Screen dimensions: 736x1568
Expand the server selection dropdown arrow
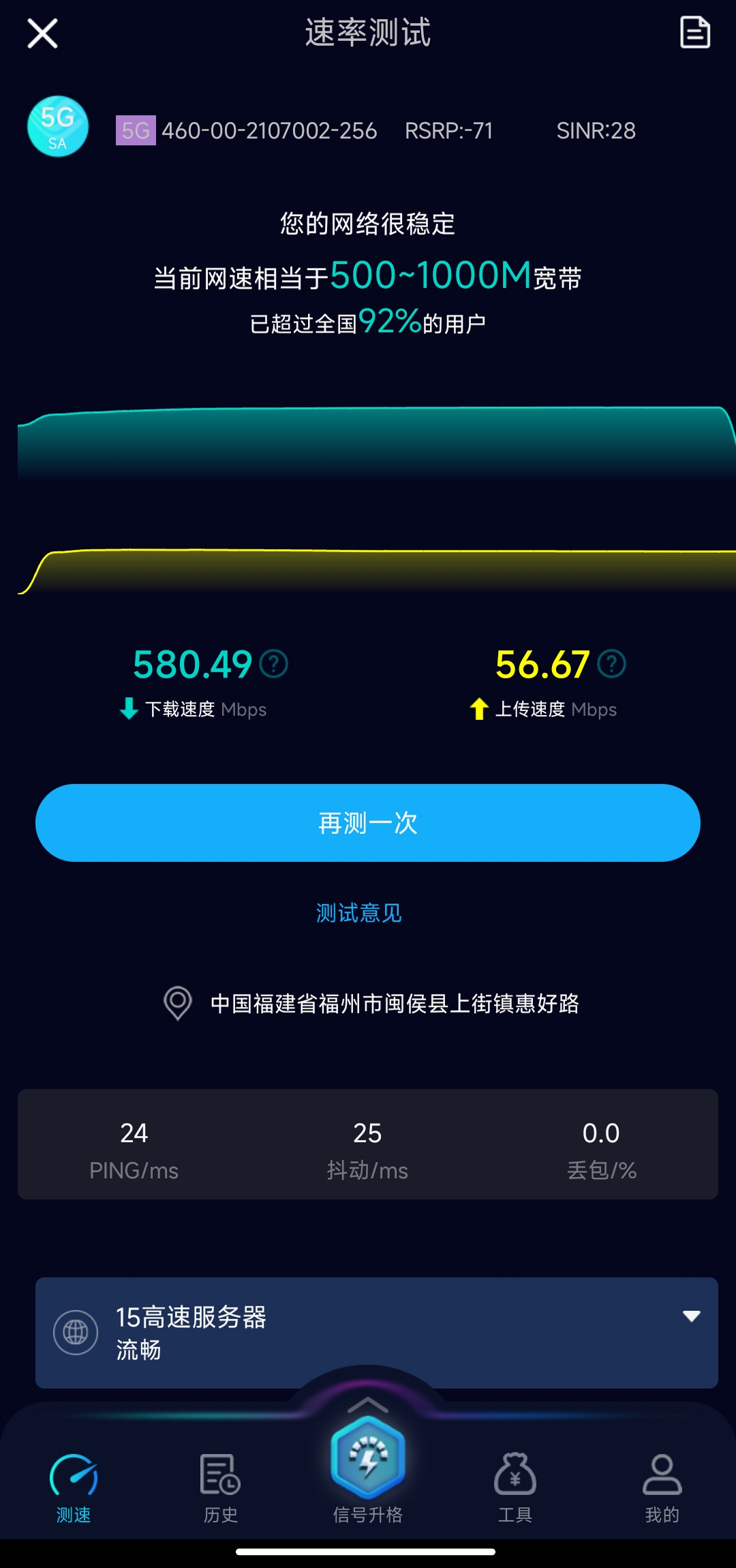692,1316
